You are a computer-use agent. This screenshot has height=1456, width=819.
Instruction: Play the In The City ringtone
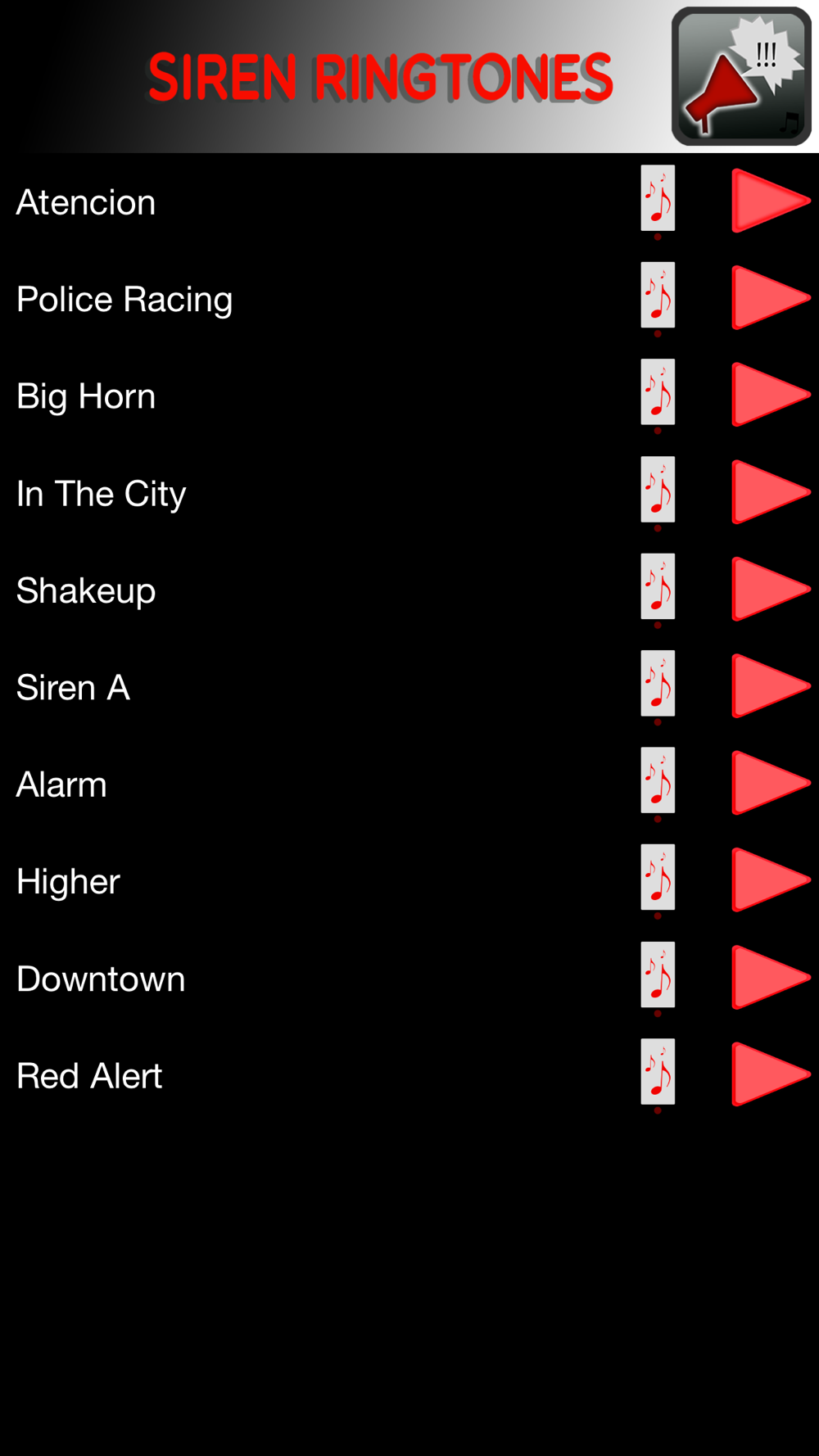771,491
